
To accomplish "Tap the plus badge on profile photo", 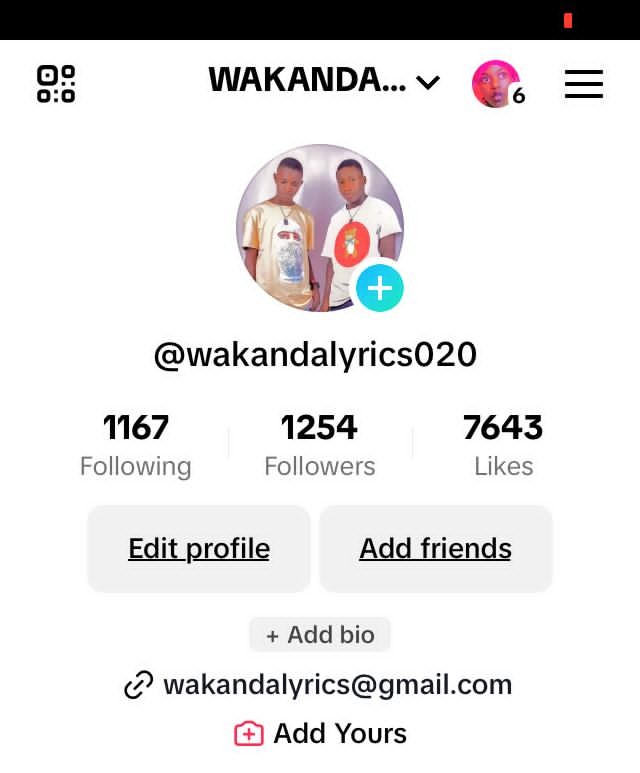I will [x=380, y=289].
